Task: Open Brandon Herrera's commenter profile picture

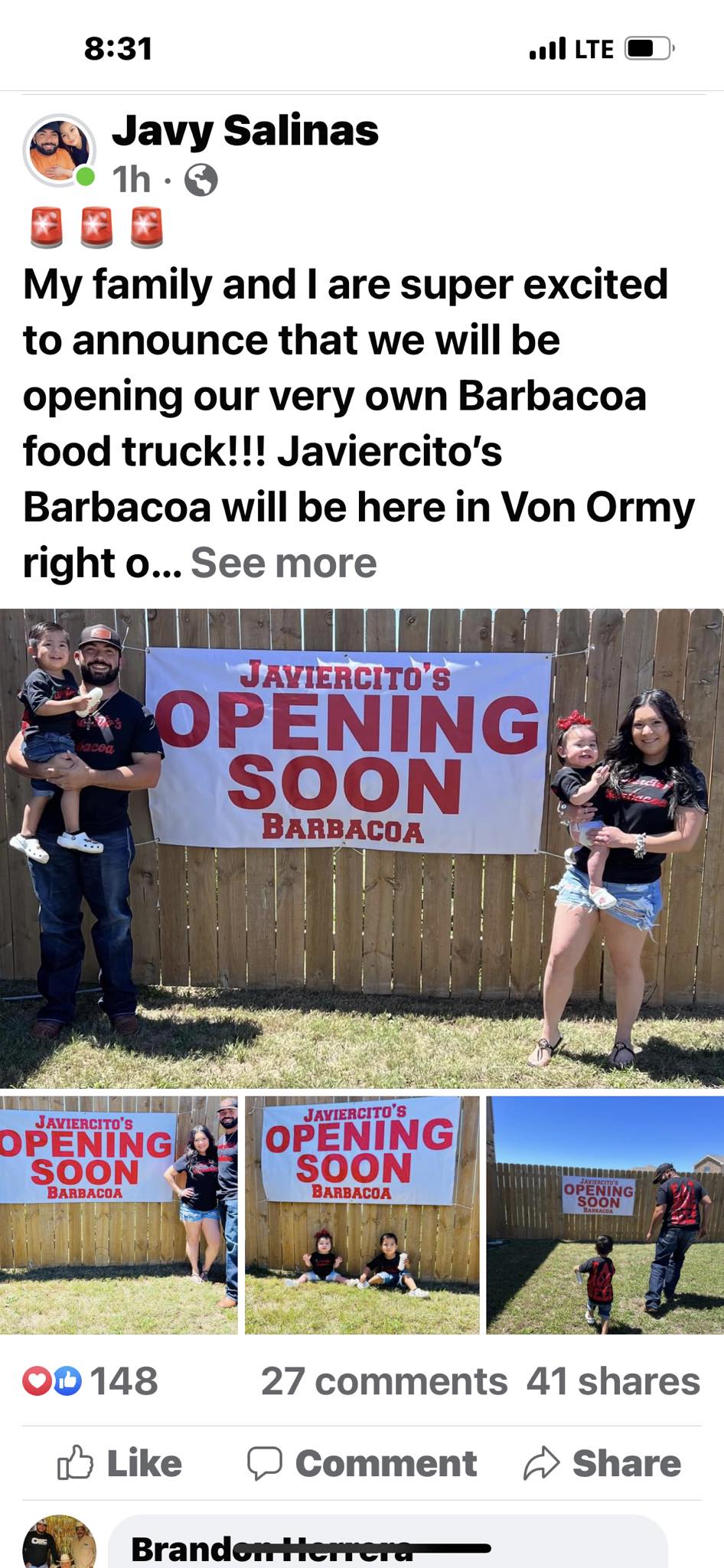Action: coord(60,1545)
